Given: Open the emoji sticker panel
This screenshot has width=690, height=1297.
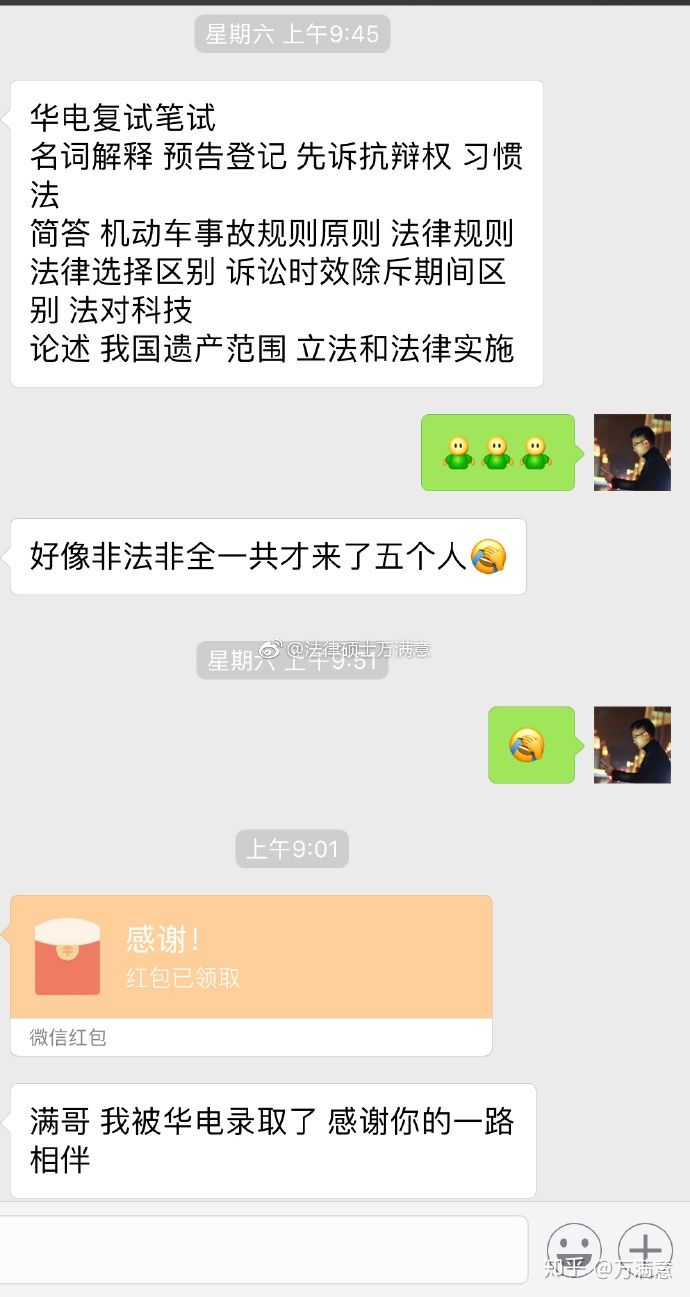Looking at the screenshot, I should (x=574, y=1250).
